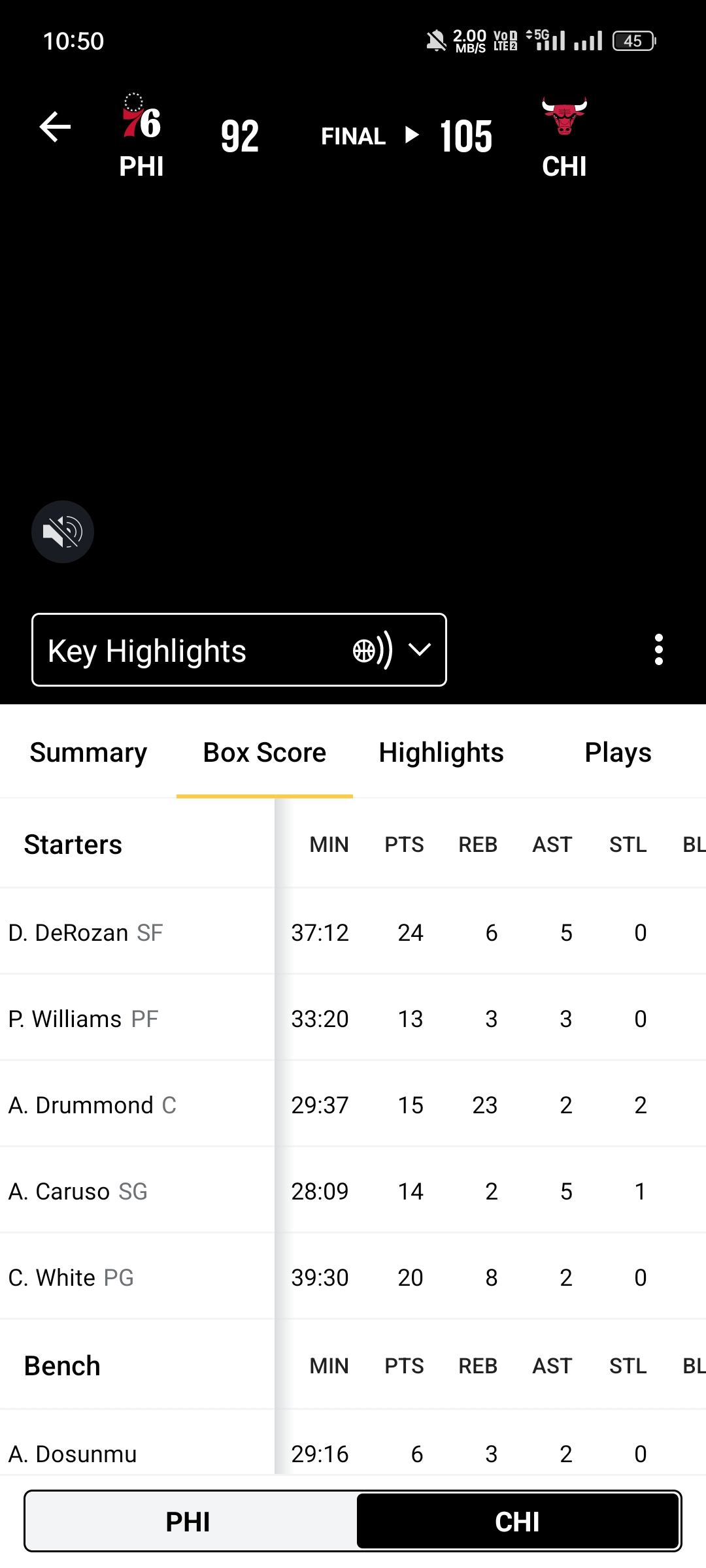The width and height of the screenshot is (706, 1568).
Task: Open A. Drummond's player row
Action: point(92,1105)
